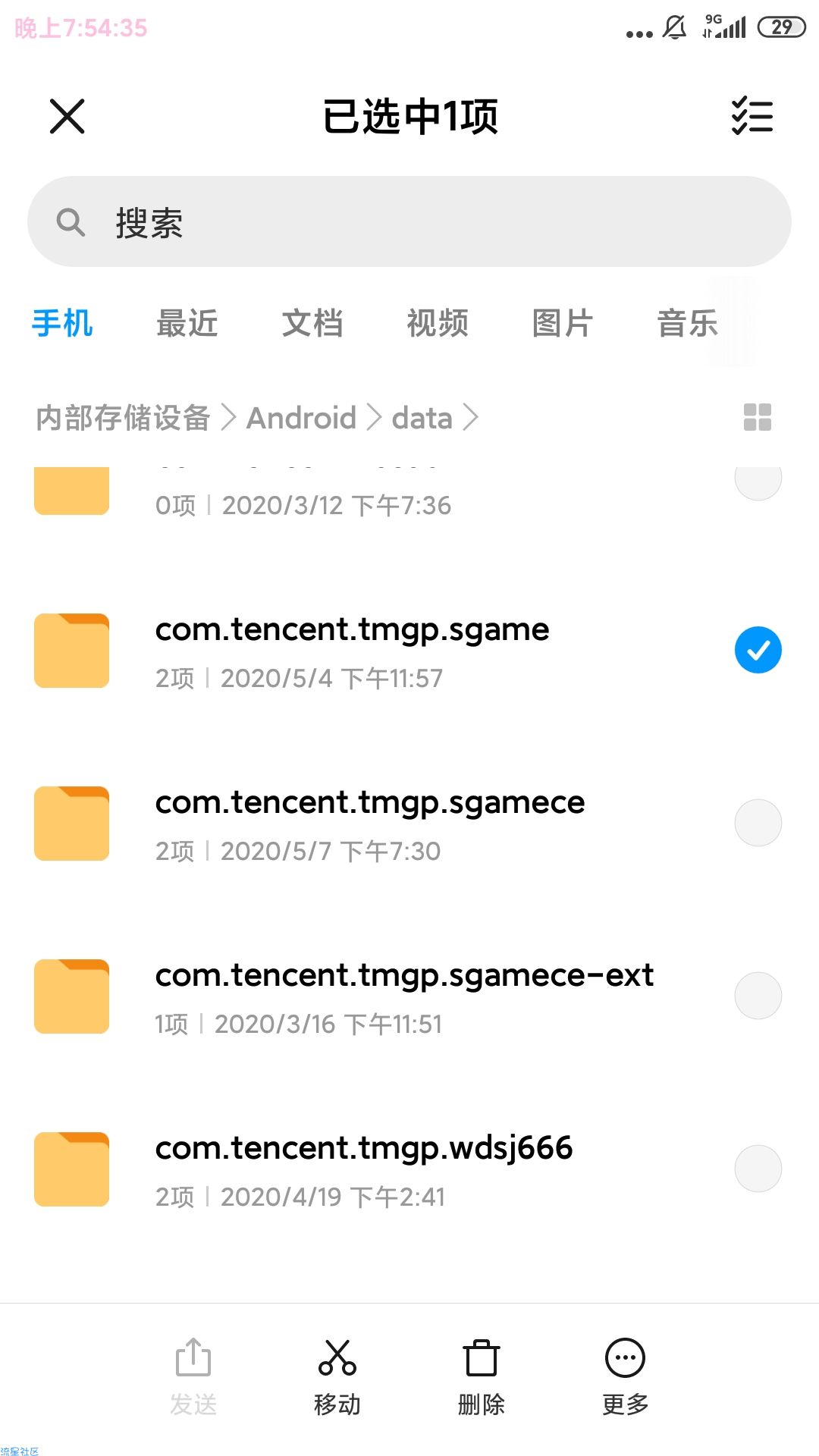Switch to the 最近 tab
The width and height of the screenshot is (819, 1456).
click(x=187, y=323)
